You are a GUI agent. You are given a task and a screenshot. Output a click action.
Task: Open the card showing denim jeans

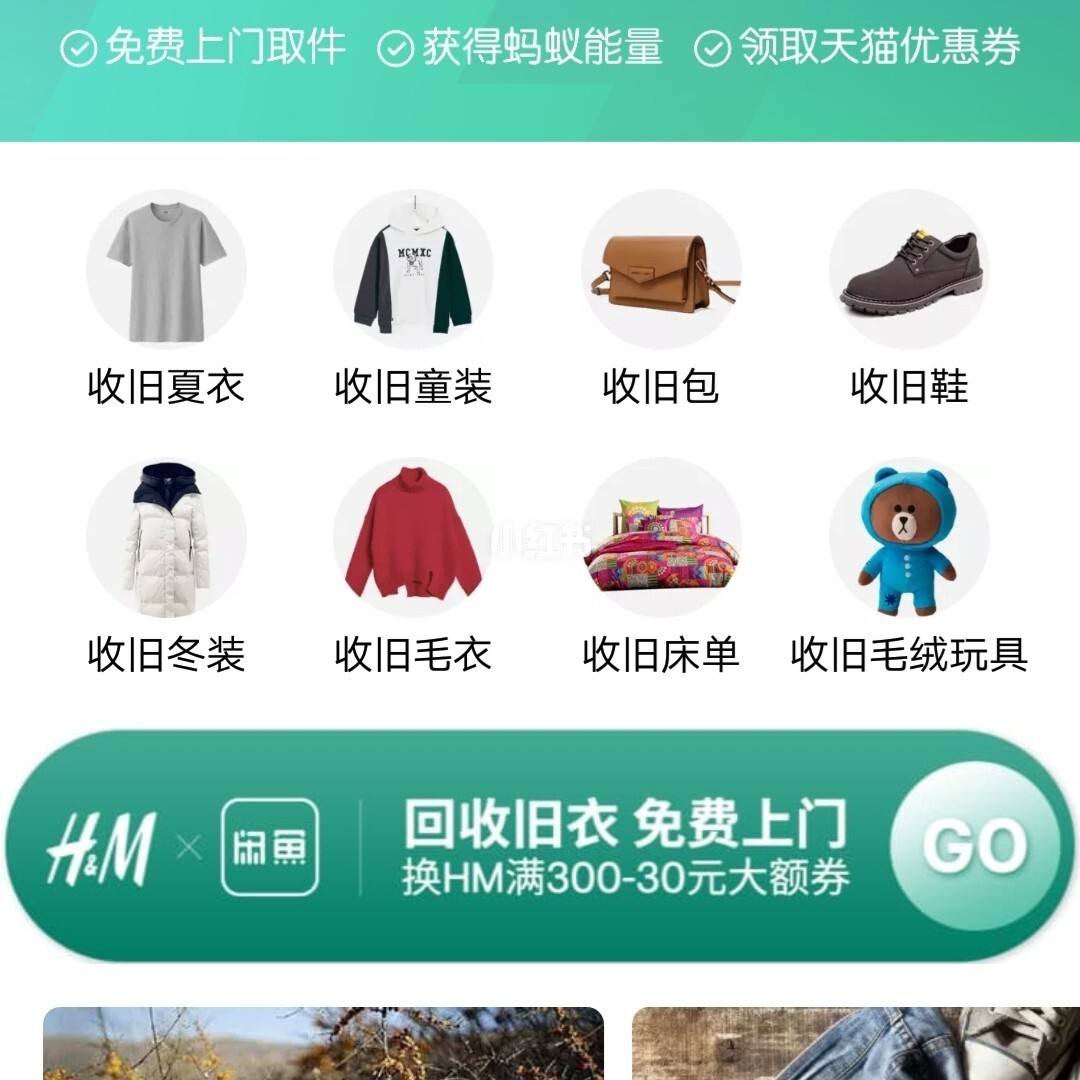point(855,1044)
